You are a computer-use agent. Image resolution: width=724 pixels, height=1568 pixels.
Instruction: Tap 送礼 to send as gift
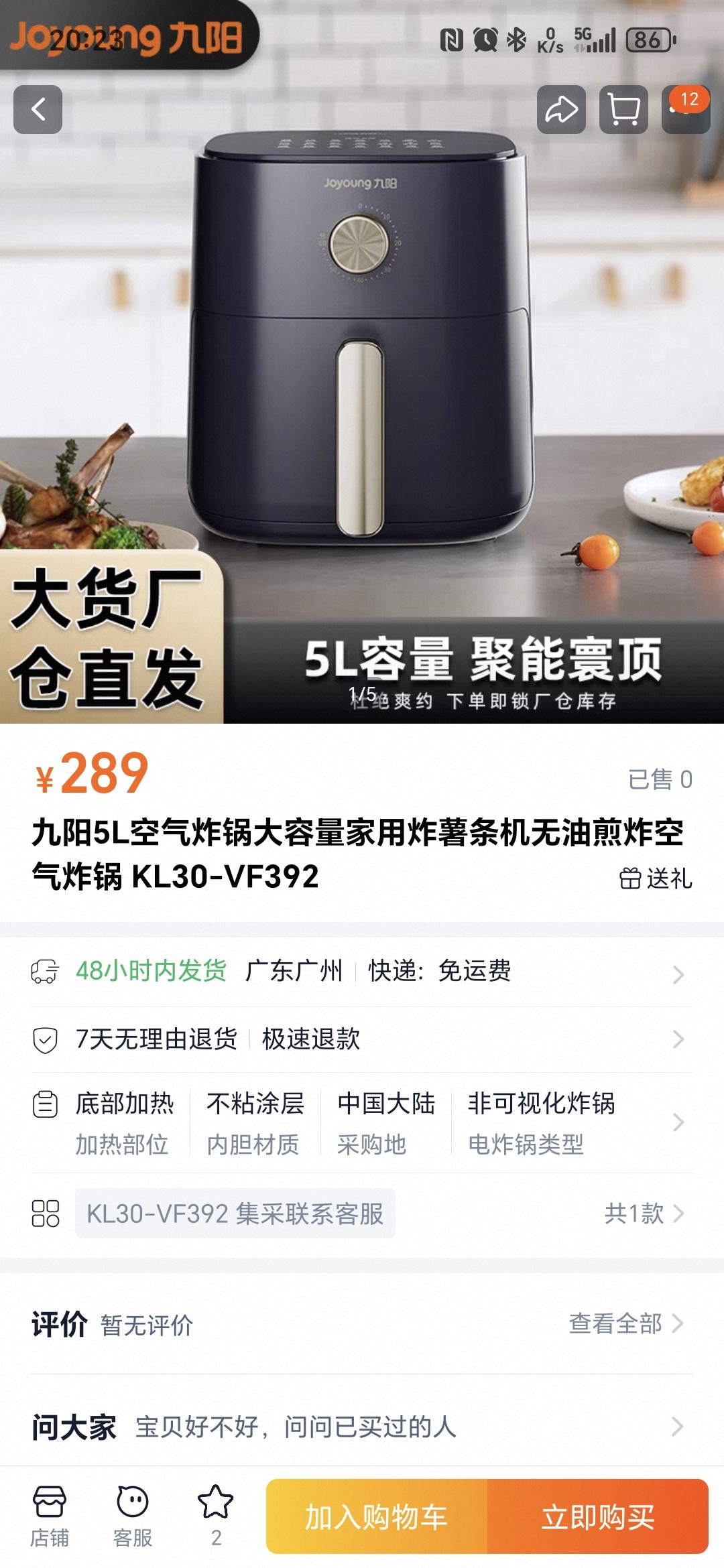(656, 878)
